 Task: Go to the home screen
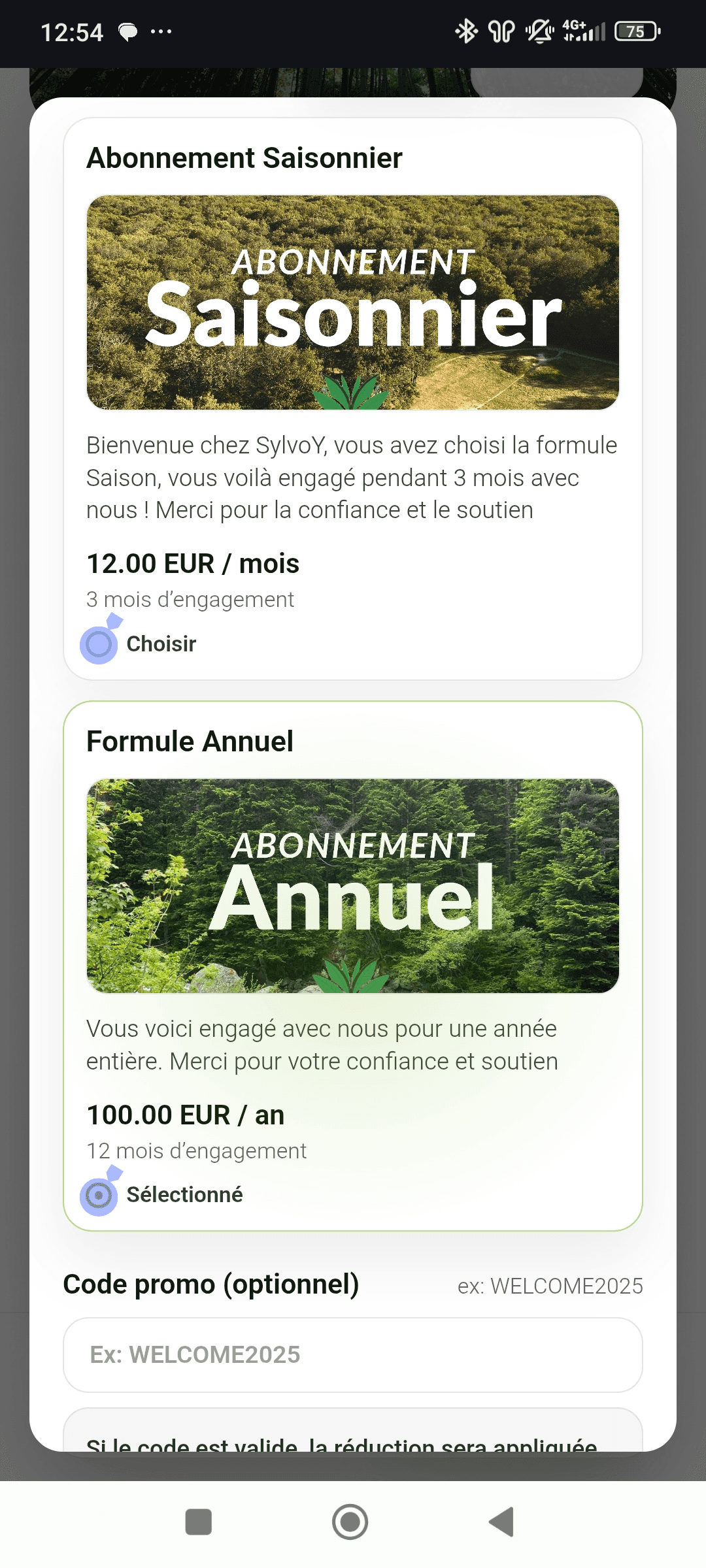click(x=350, y=1522)
